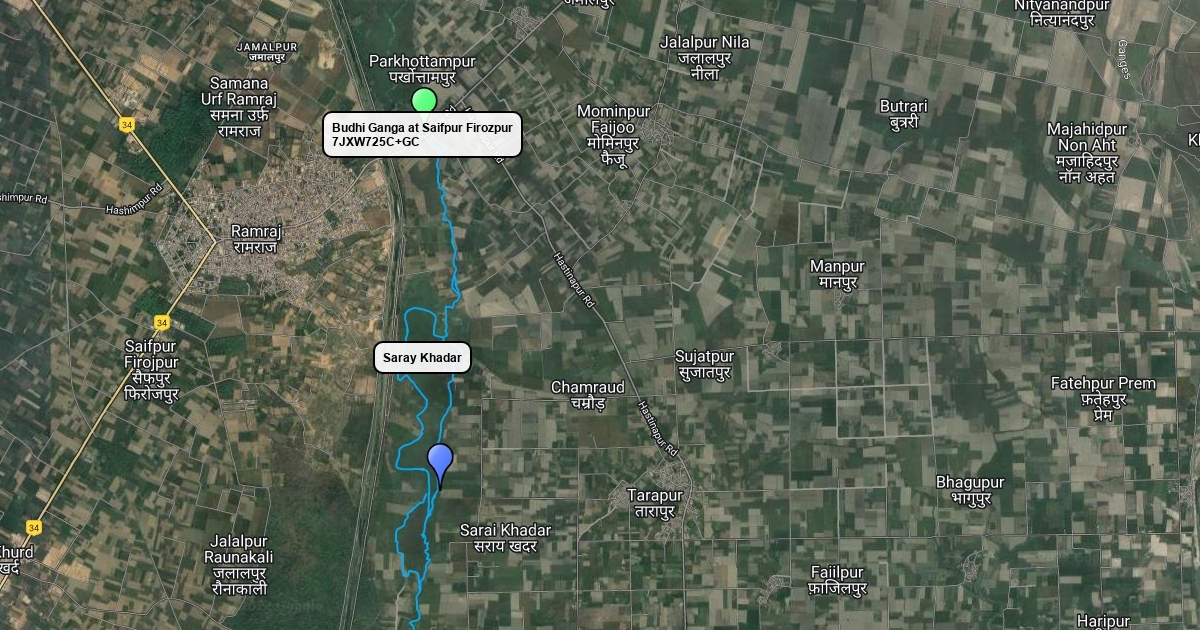Open the Saray Khadar label box

422,358
